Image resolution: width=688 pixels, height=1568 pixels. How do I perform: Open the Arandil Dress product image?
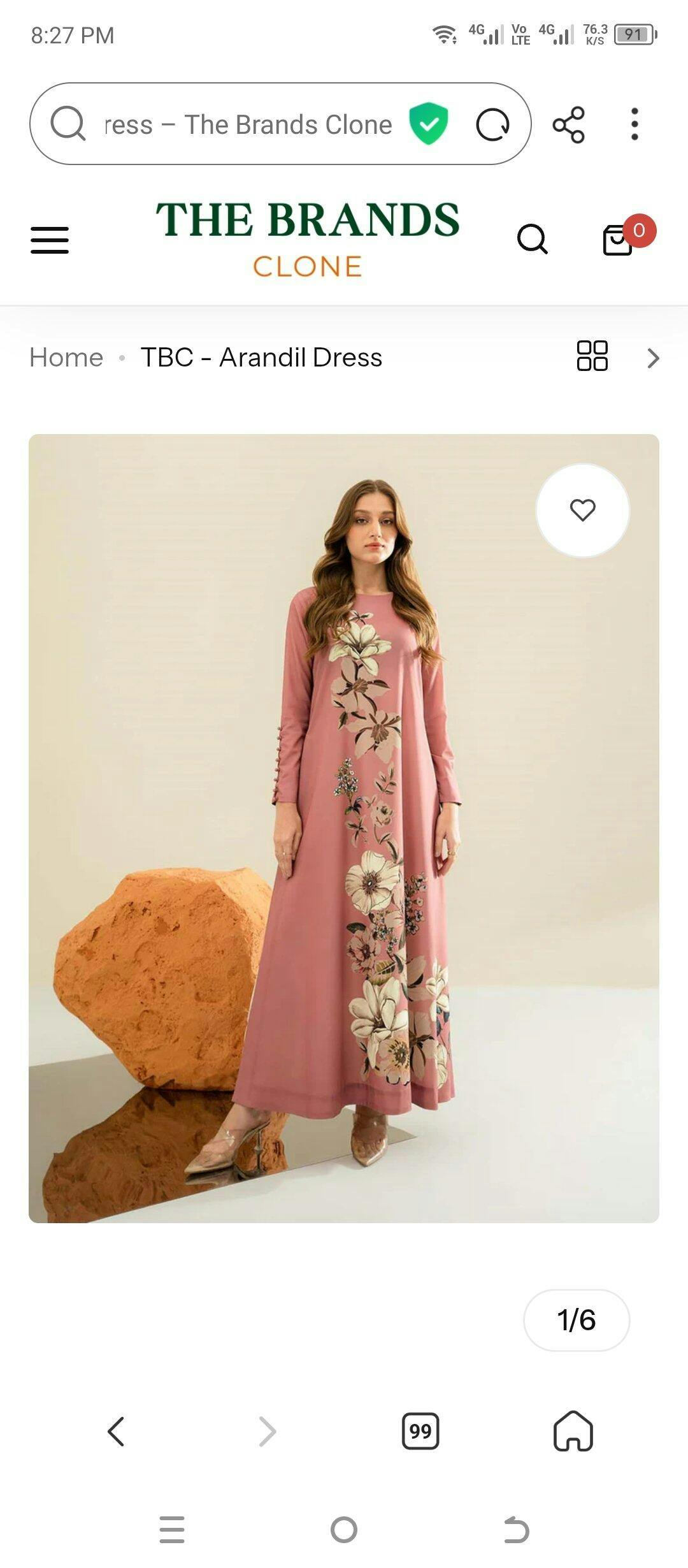[344, 829]
